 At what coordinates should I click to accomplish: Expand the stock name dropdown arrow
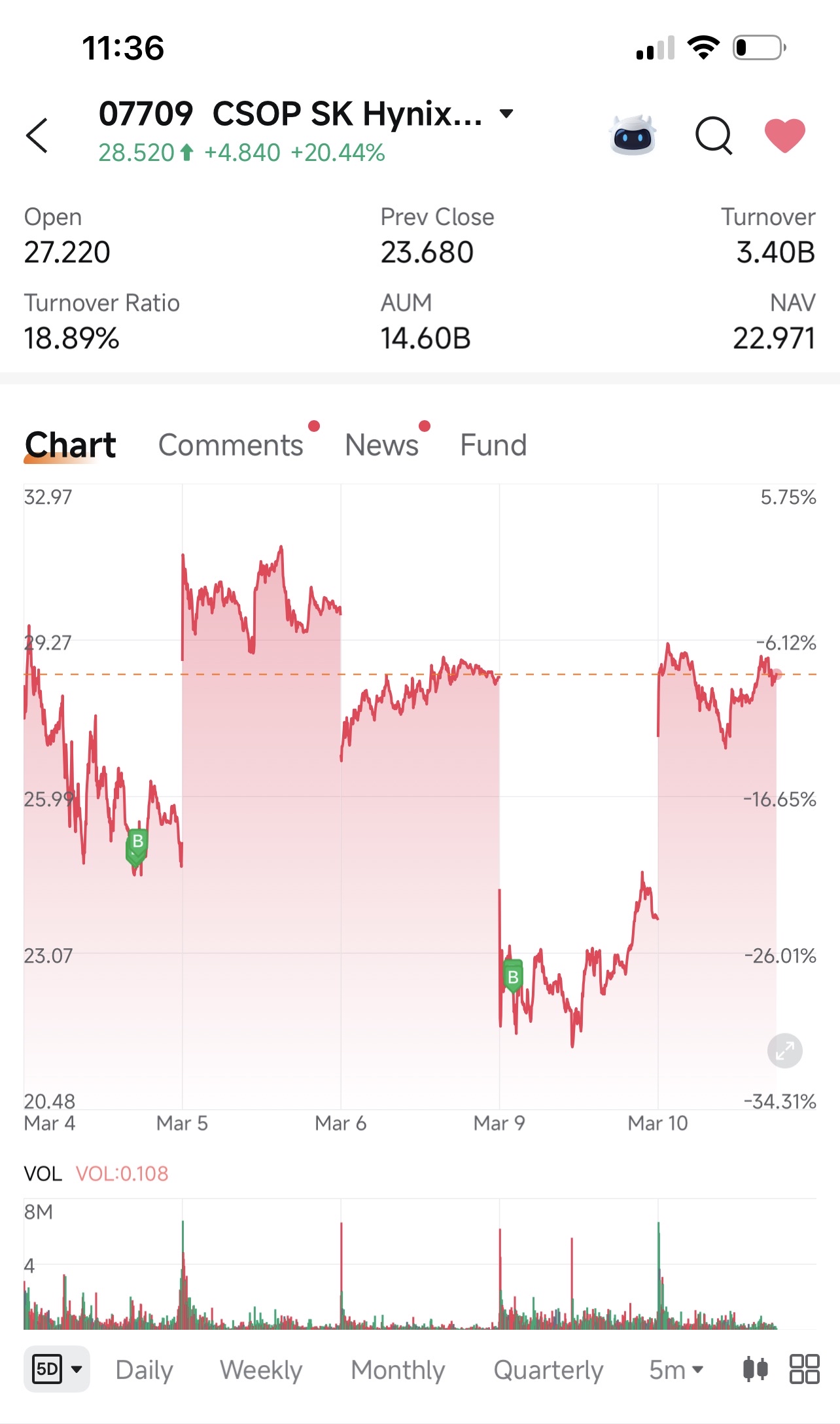coord(506,113)
